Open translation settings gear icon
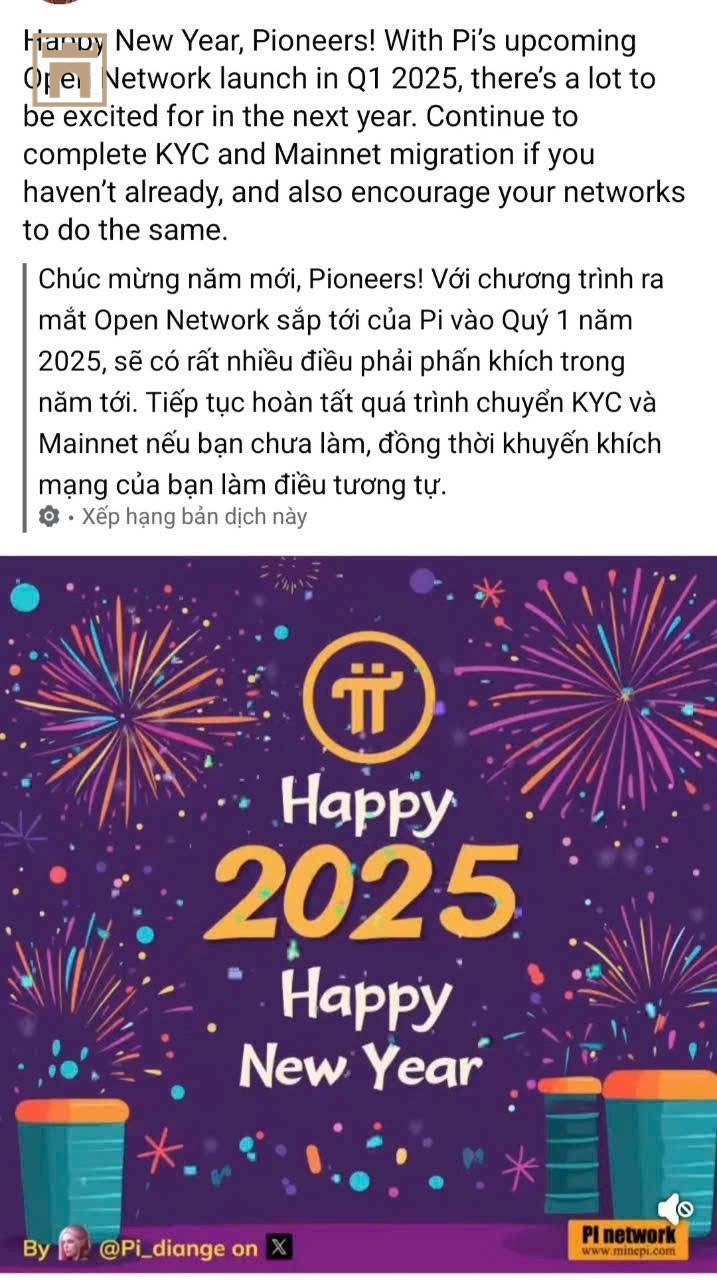This screenshot has height=1280, width=717. [48, 517]
